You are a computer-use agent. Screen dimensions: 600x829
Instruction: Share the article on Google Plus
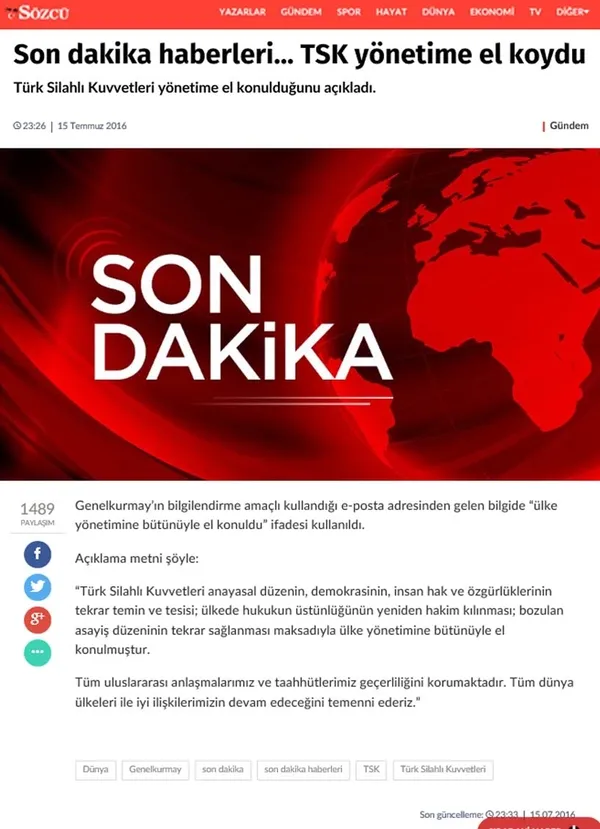click(x=38, y=620)
